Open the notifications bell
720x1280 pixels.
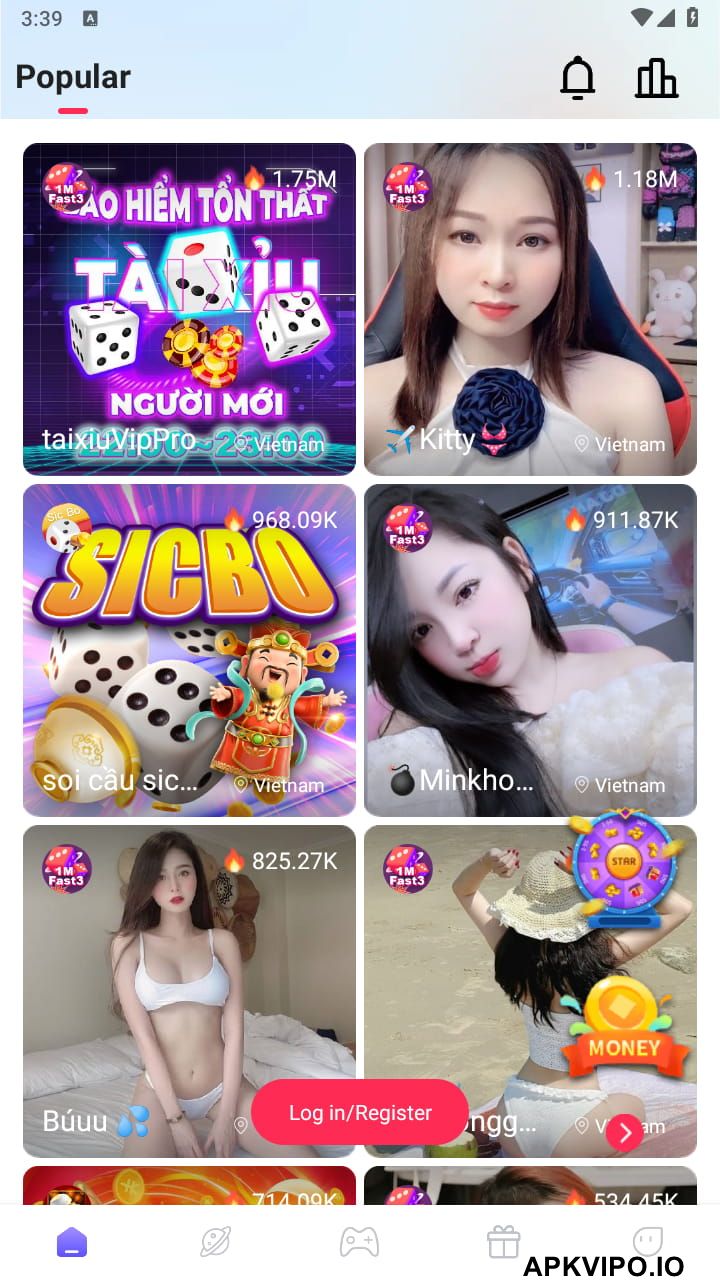click(x=577, y=78)
